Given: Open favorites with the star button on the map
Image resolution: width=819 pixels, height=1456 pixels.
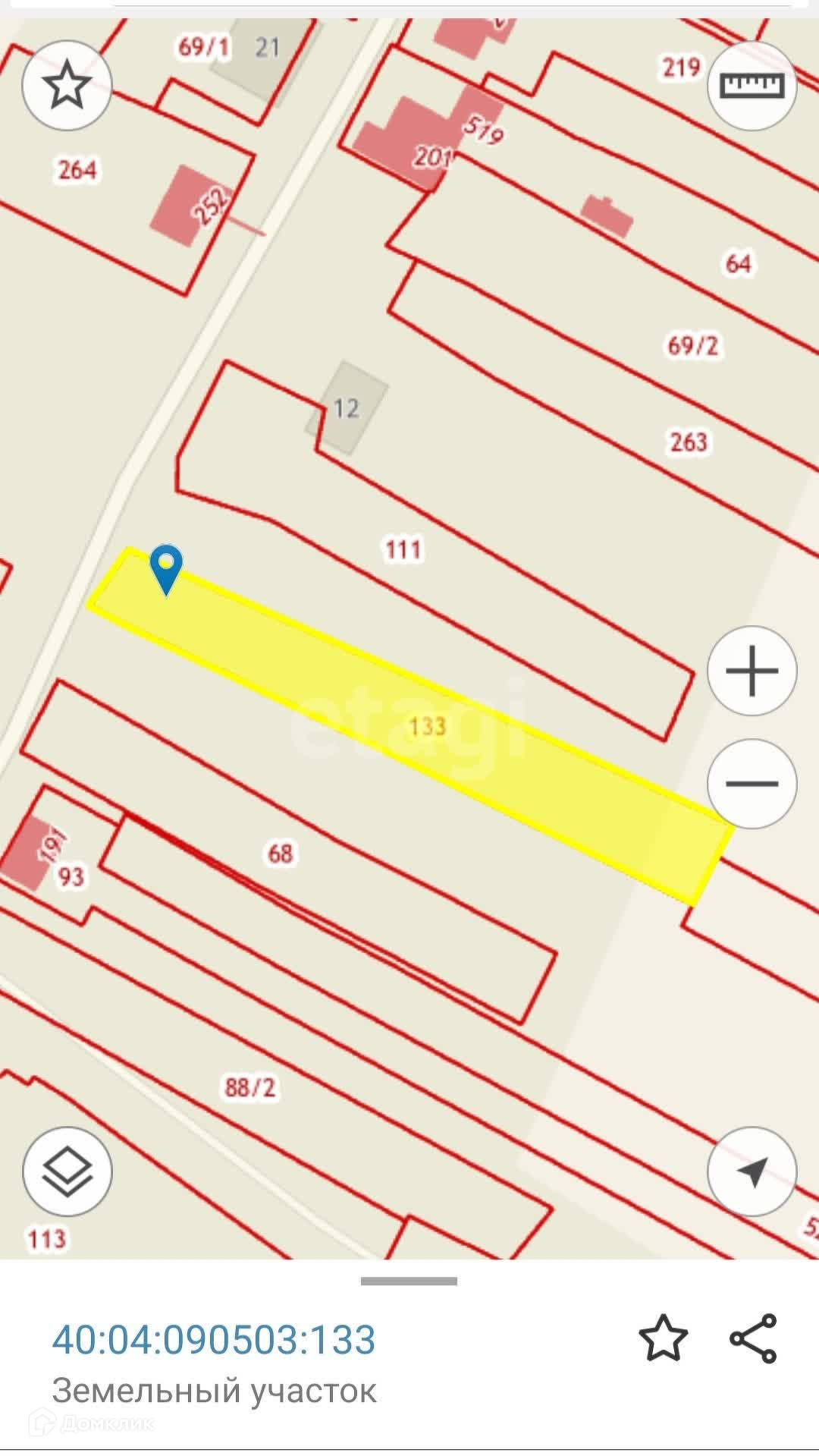Looking at the screenshot, I should point(67,86).
